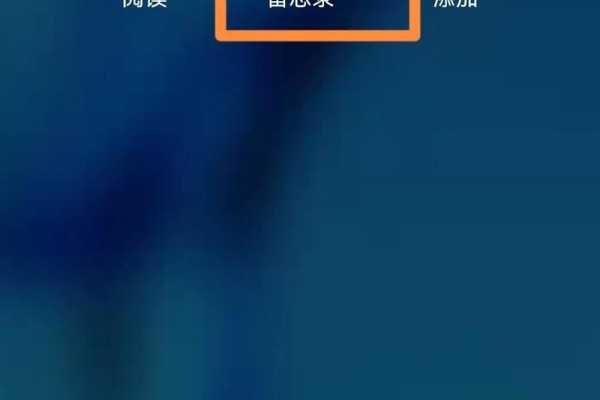
Task: Tap the 添加 (Add) item
Action: pyautogui.click(x=455, y=4)
